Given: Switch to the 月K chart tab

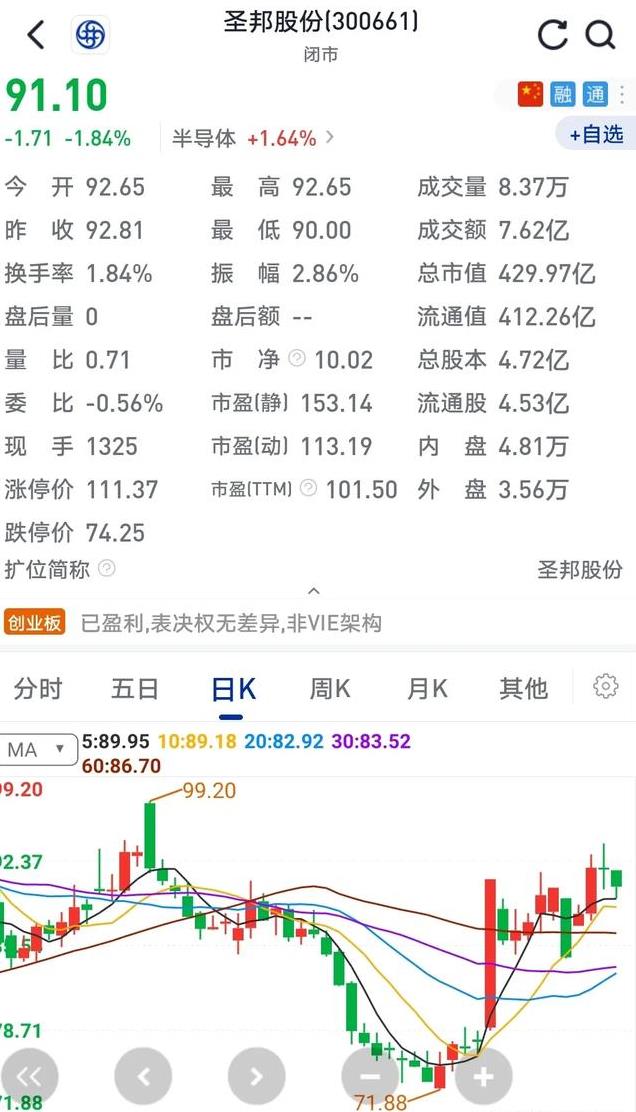Looking at the screenshot, I should click(427, 689).
